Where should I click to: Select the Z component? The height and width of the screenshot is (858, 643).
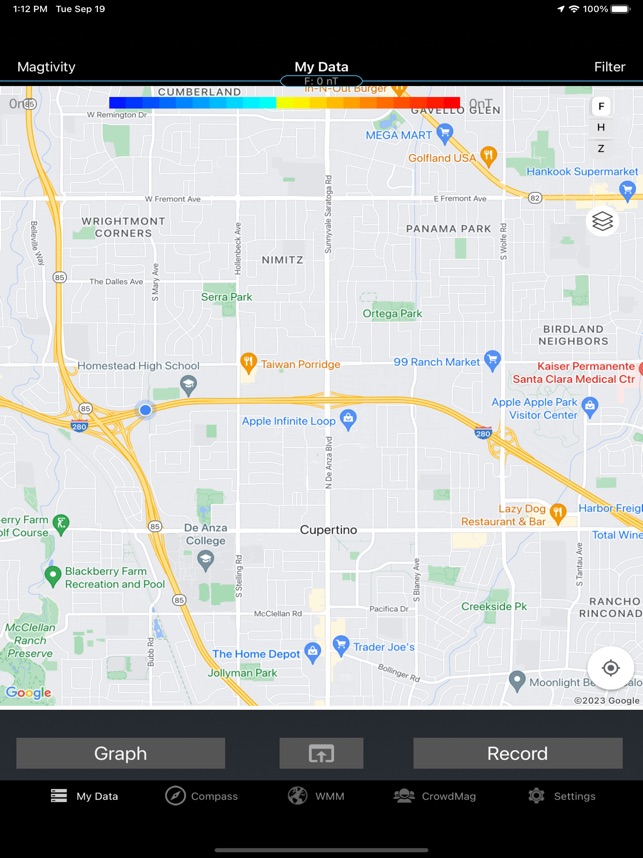pos(601,148)
